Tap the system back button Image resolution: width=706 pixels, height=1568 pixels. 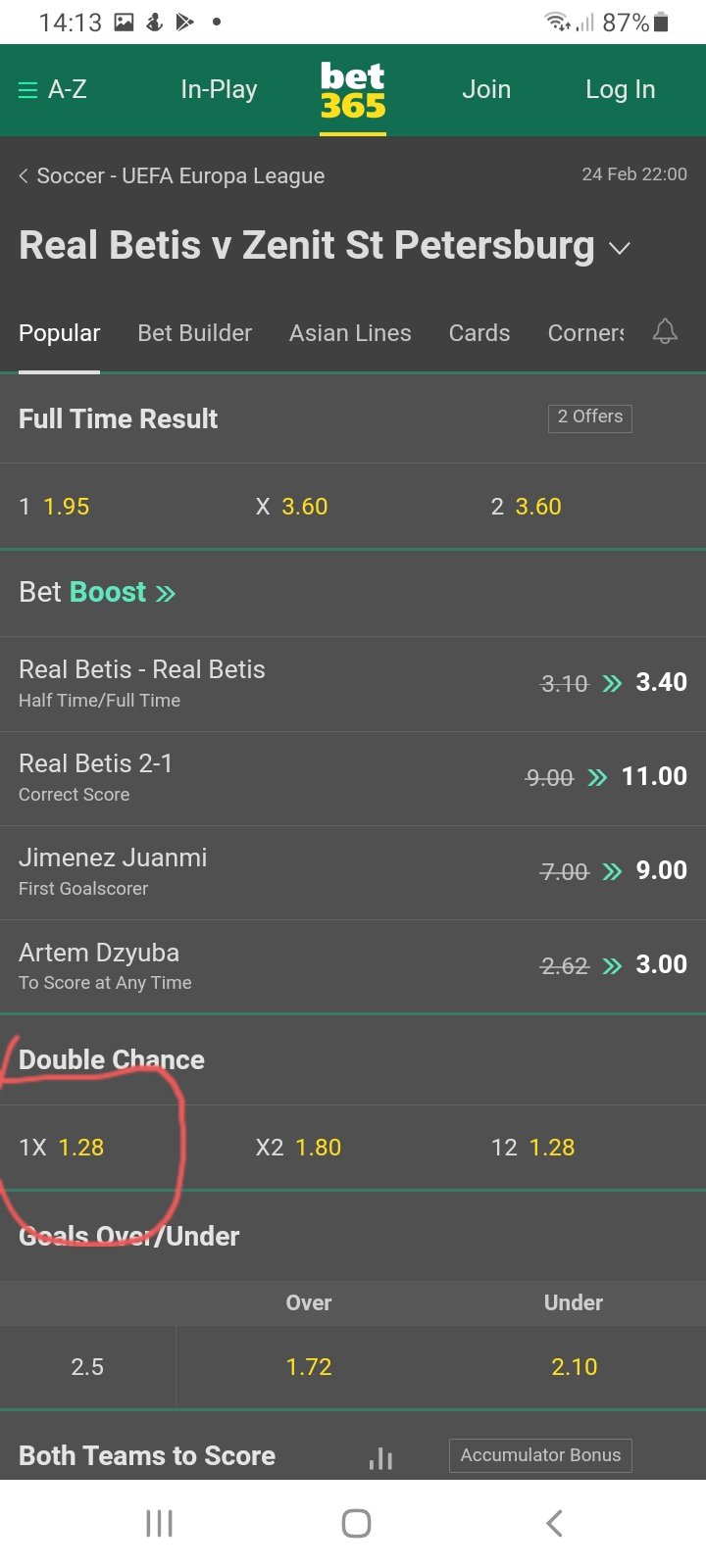coord(554,1523)
